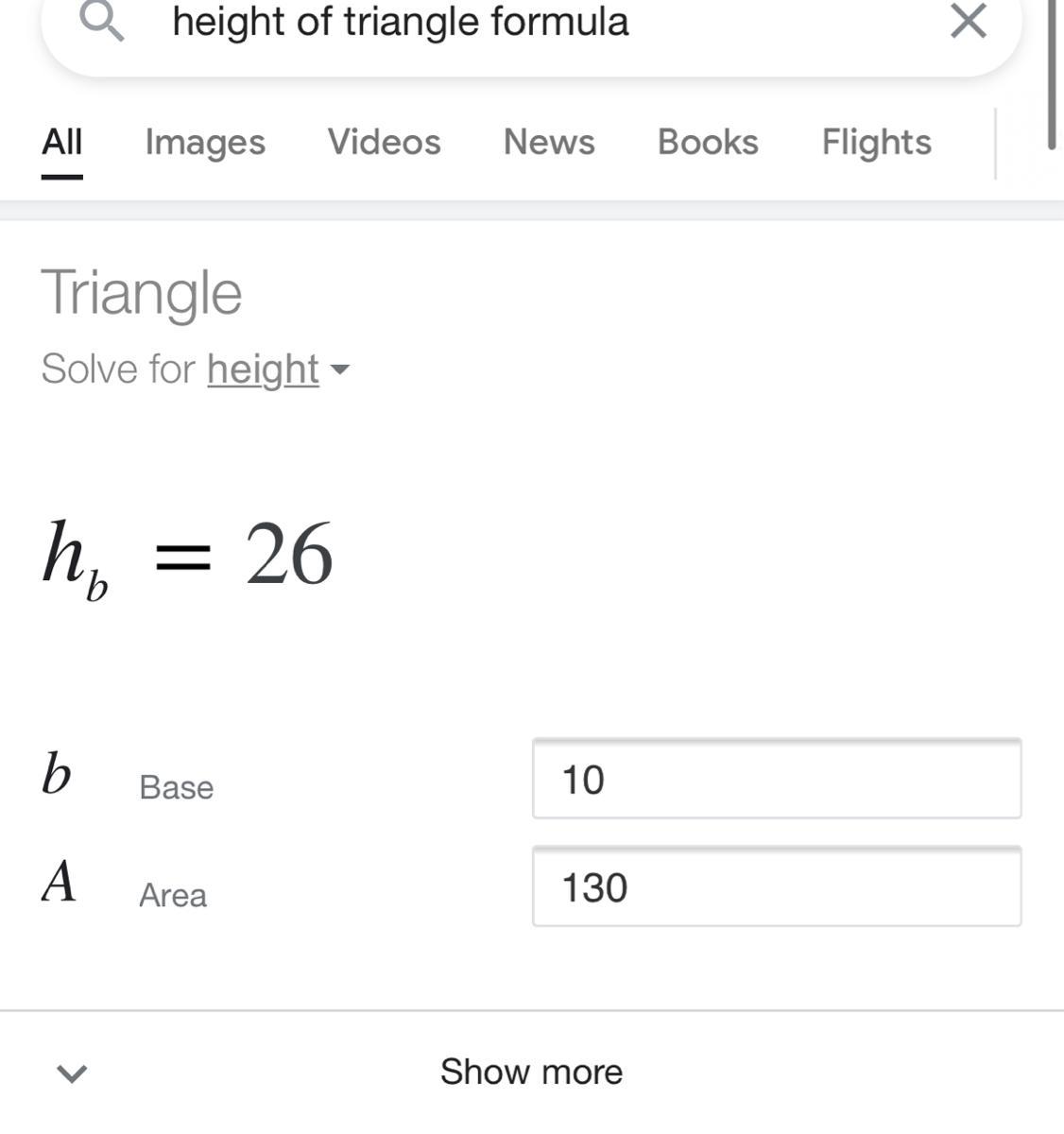This screenshot has width=1064, height=1134.
Task: Switch to the Images tab
Action: 205,142
